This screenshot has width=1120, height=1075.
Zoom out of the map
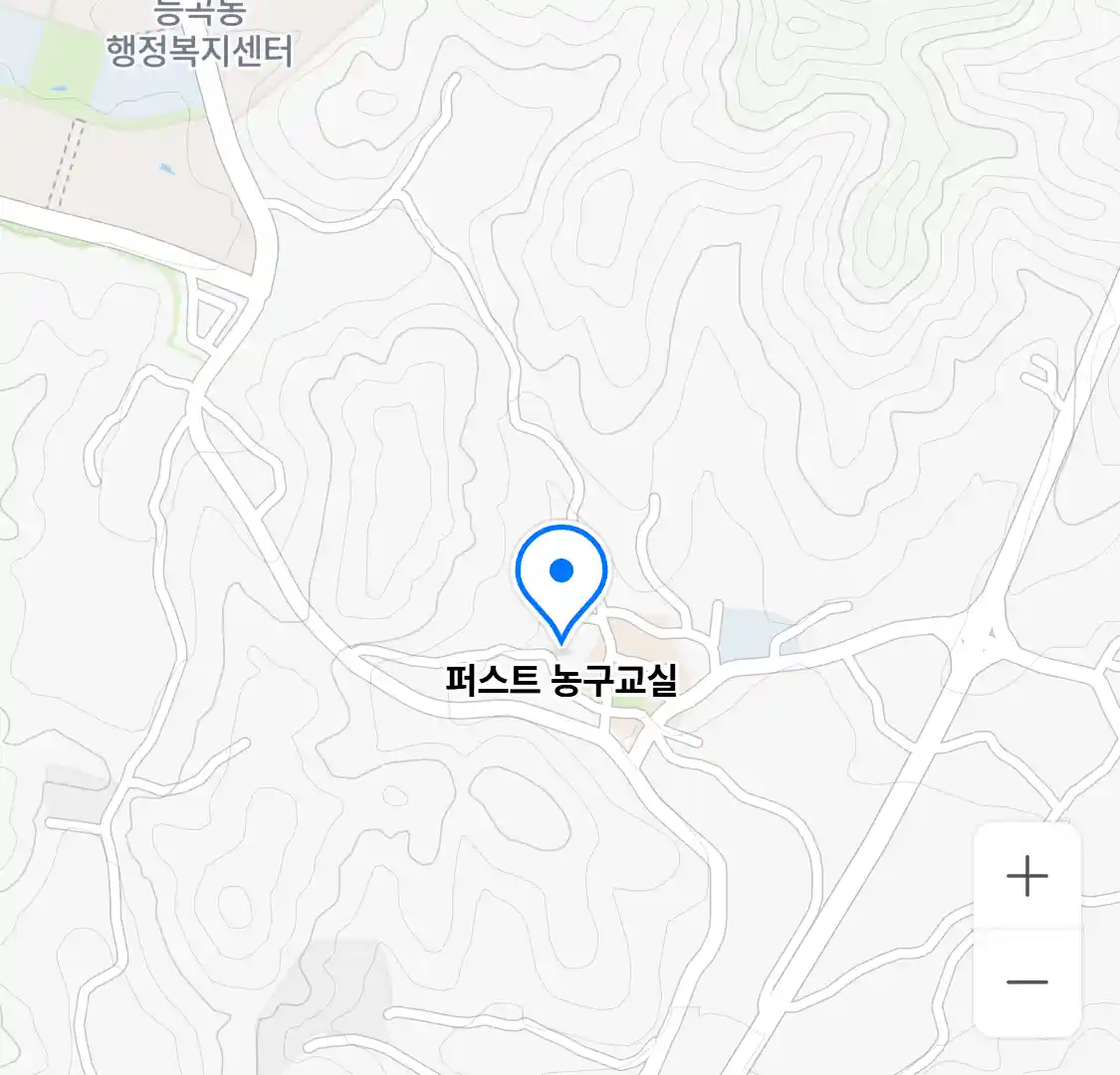point(1026,982)
